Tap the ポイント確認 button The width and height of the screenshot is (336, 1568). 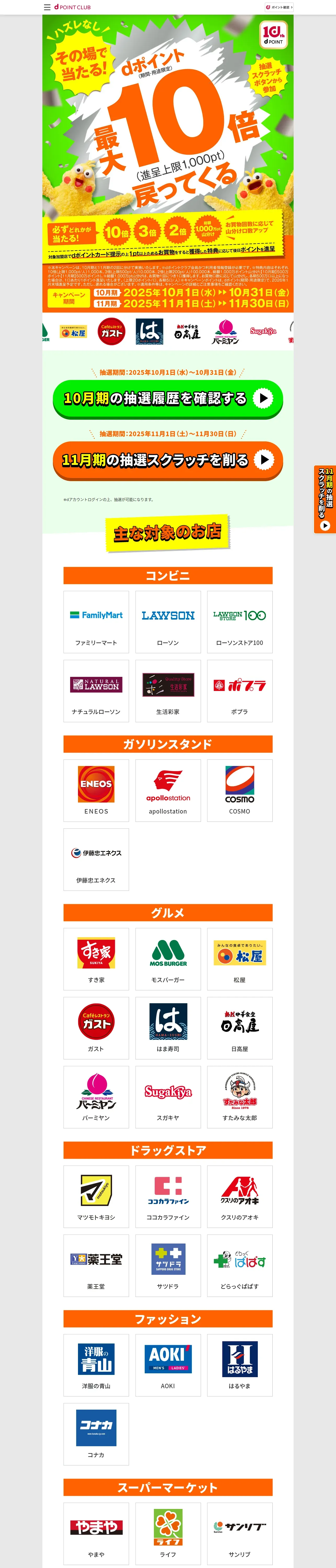tap(279, 7)
